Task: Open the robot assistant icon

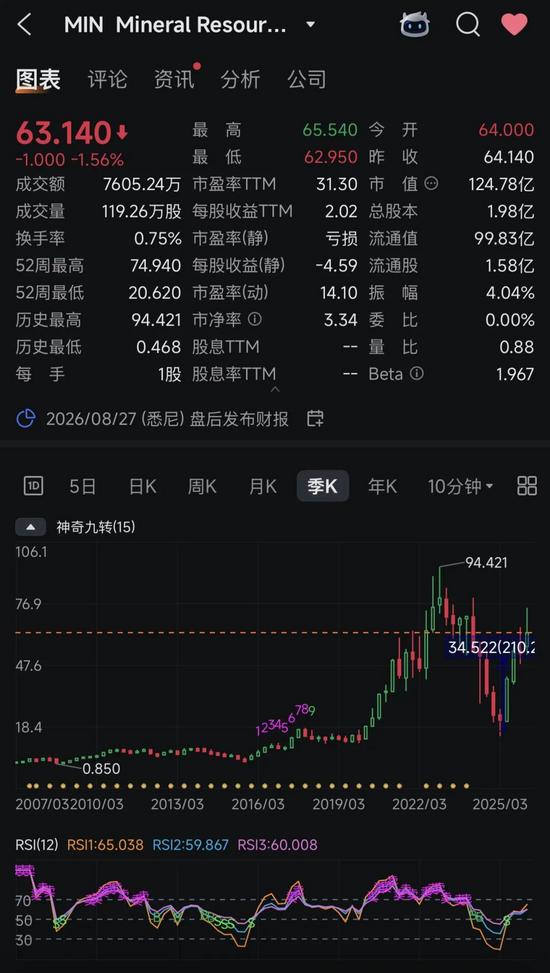Action: (x=415, y=25)
